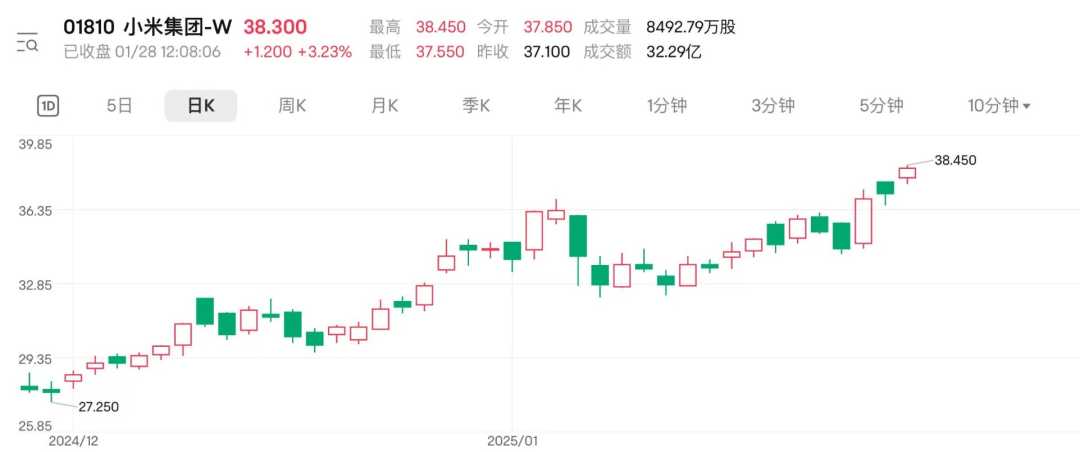This screenshot has height=452, width=1080.
Task: Select the 5分钟 chart interval
Action: point(881,105)
